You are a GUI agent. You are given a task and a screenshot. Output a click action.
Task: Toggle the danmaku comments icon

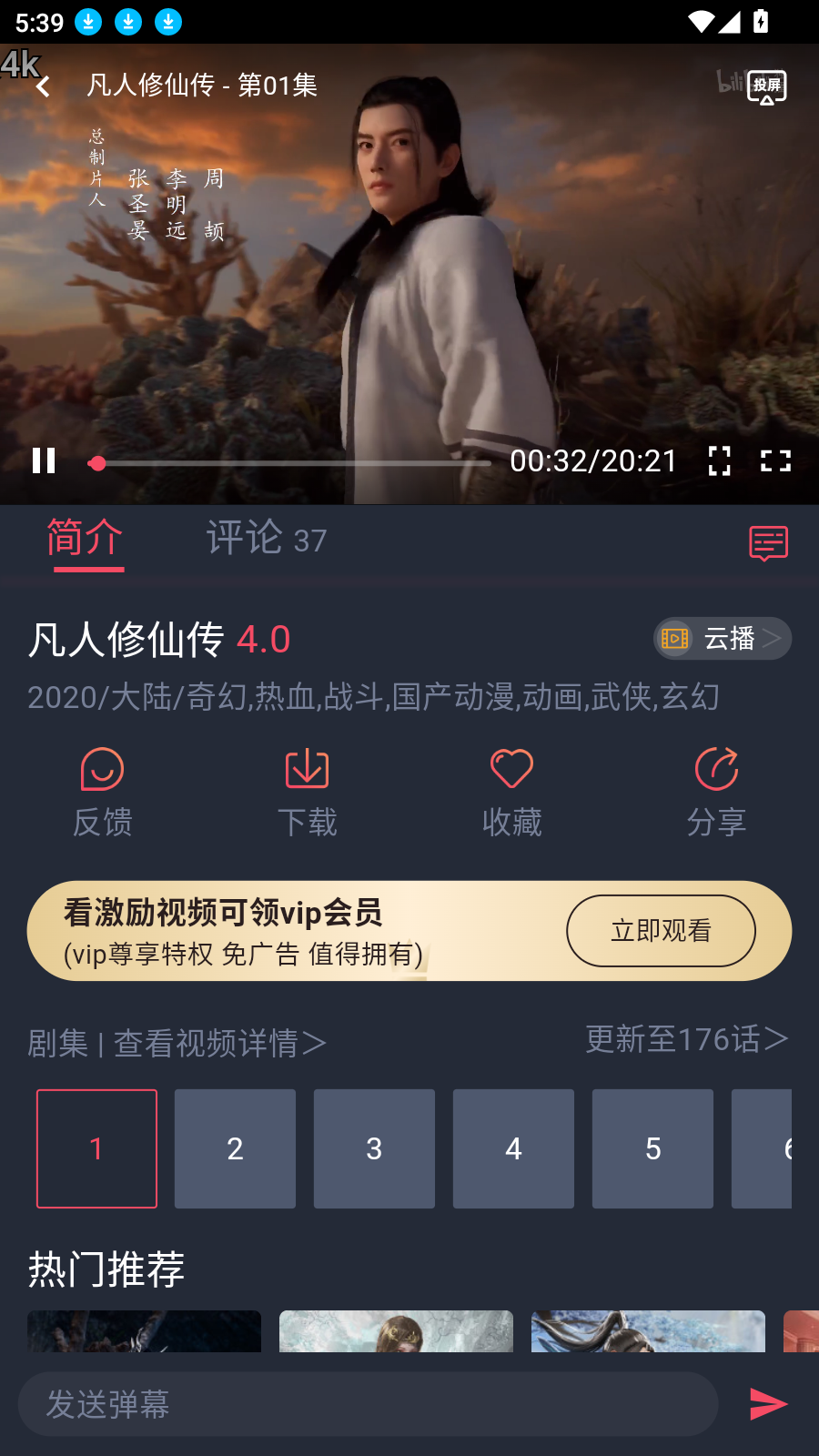(x=768, y=543)
